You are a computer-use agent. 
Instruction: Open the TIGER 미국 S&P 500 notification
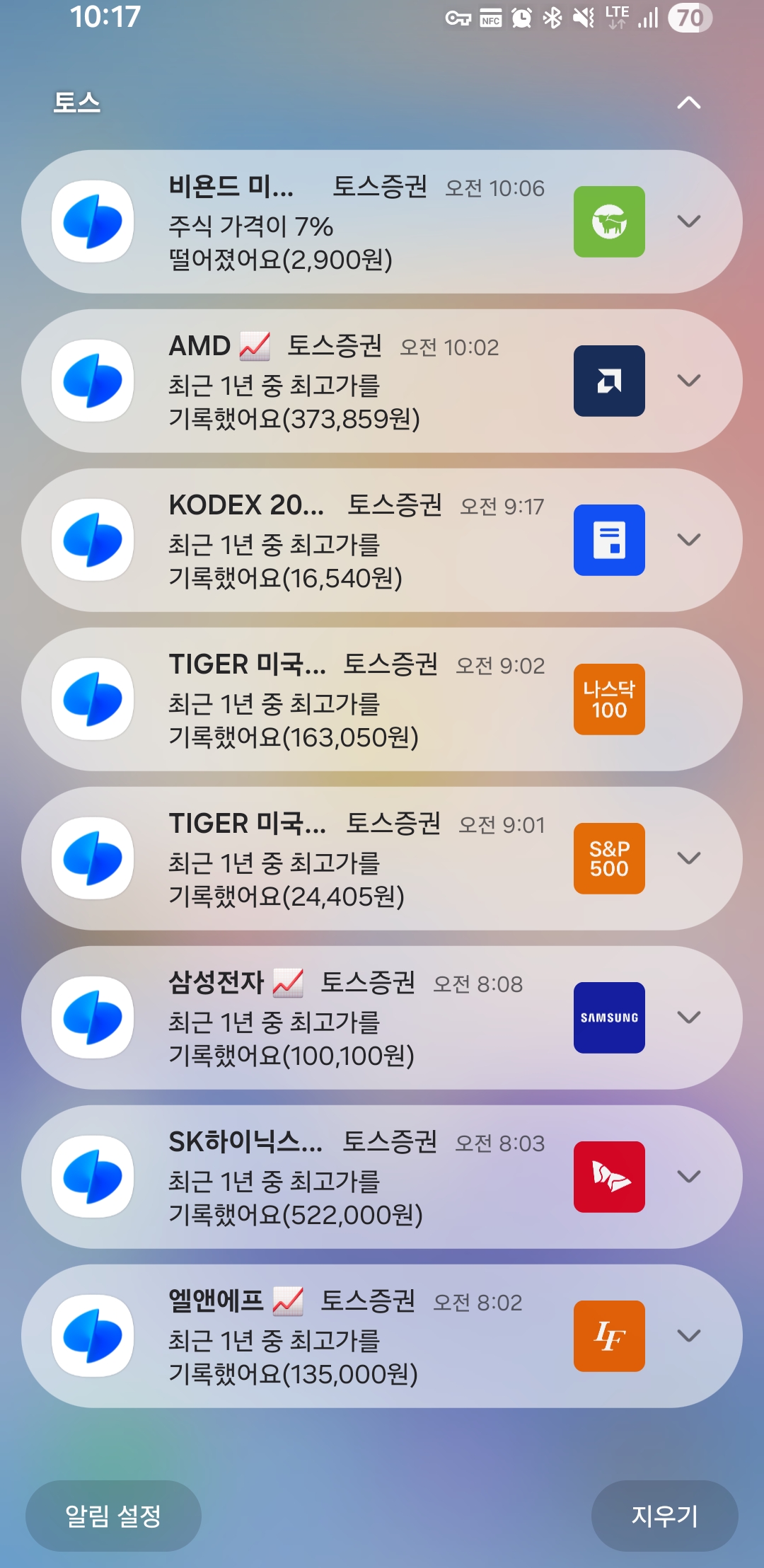click(382, 858)
